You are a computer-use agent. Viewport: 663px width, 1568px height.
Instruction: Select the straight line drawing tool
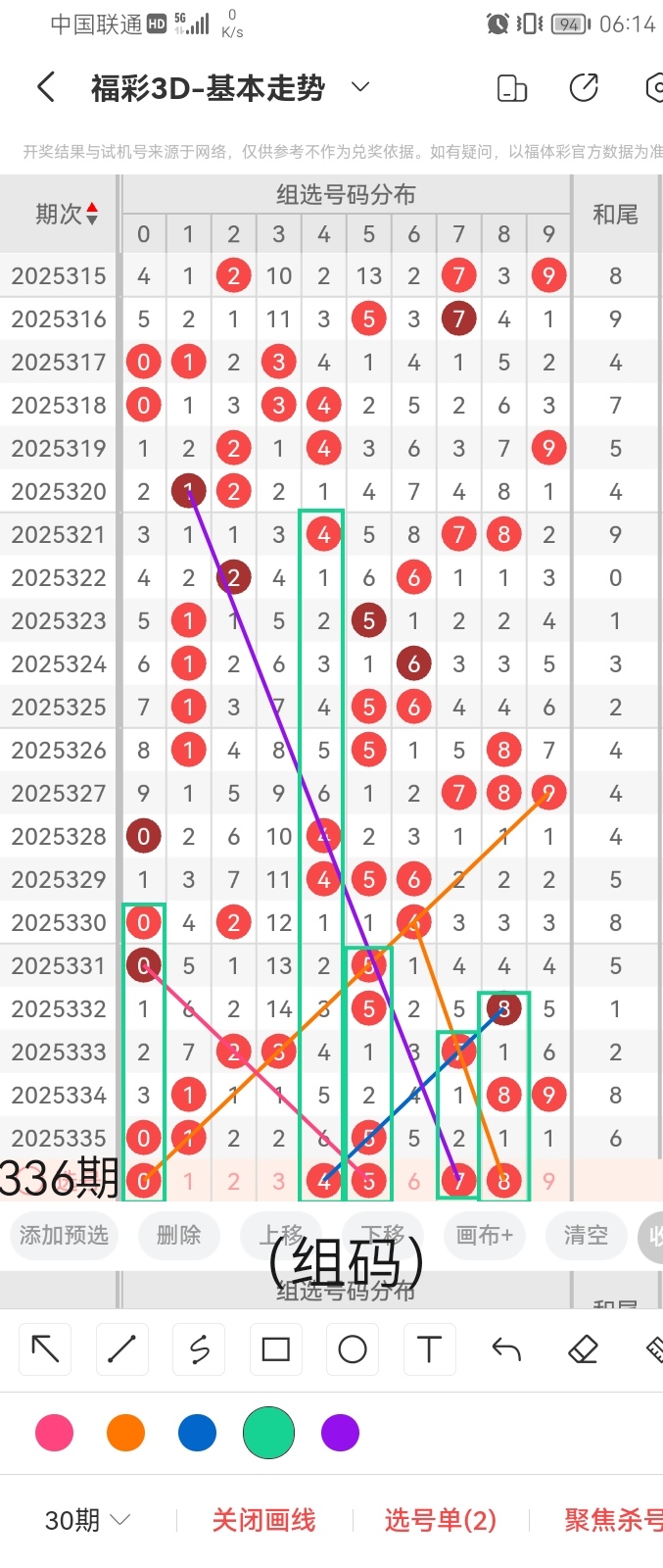(x=122, y=1349)
